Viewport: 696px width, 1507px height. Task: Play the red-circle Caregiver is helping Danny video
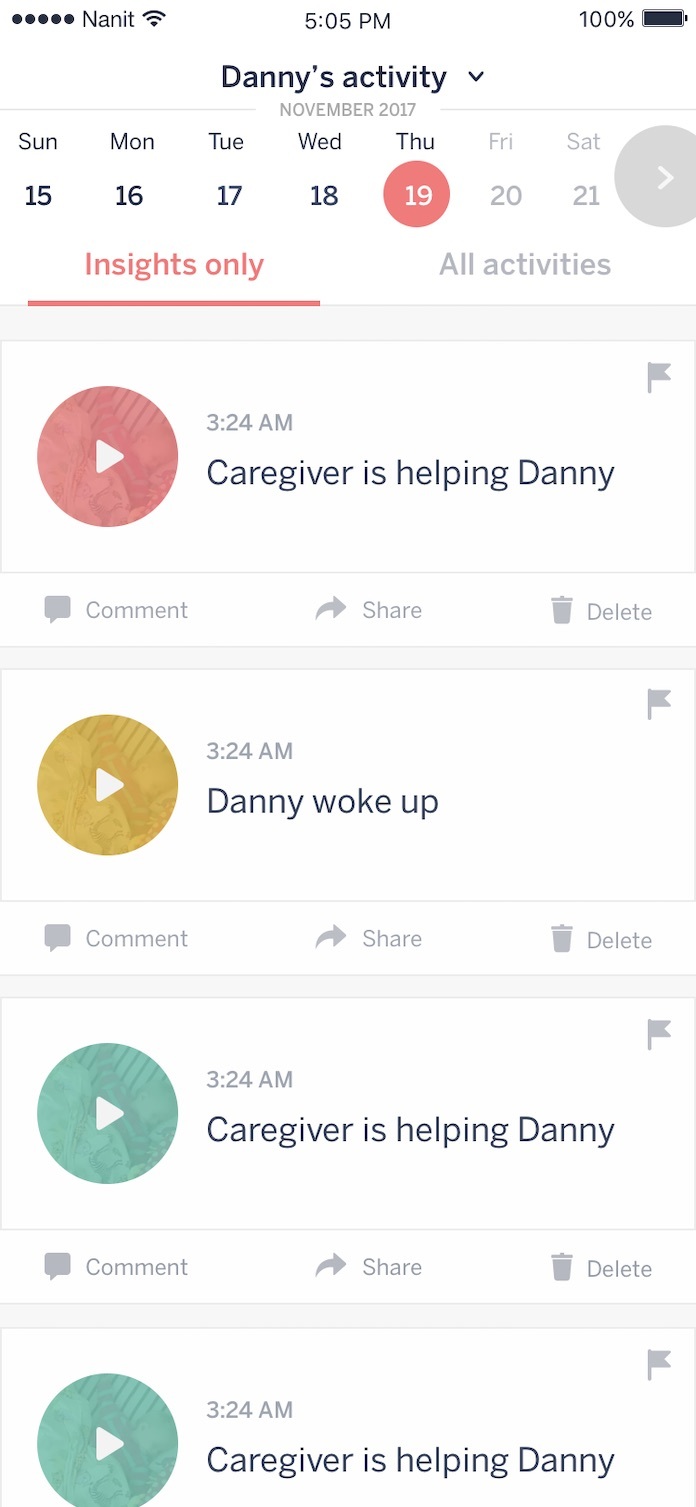pyautogui.click(x=108, y=457)
